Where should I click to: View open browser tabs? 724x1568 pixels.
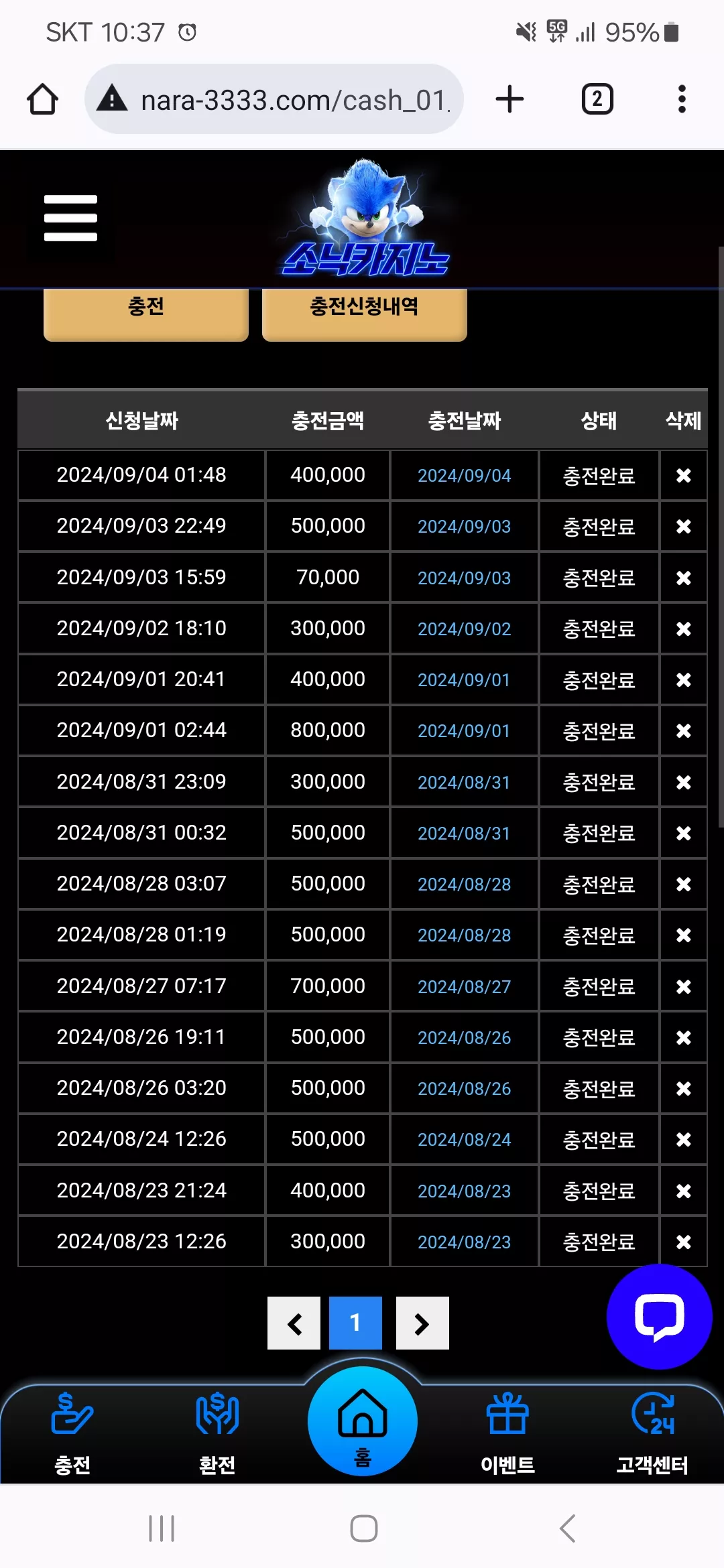[x=597, y=99]
